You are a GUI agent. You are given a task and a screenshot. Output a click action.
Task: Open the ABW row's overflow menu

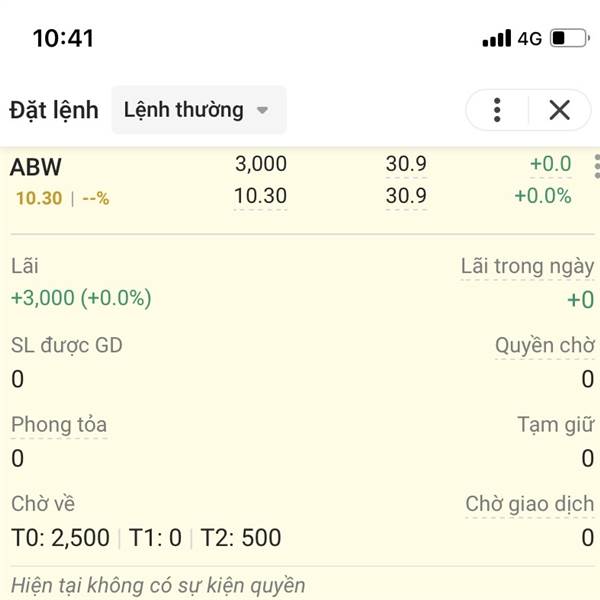pos(596,165)
